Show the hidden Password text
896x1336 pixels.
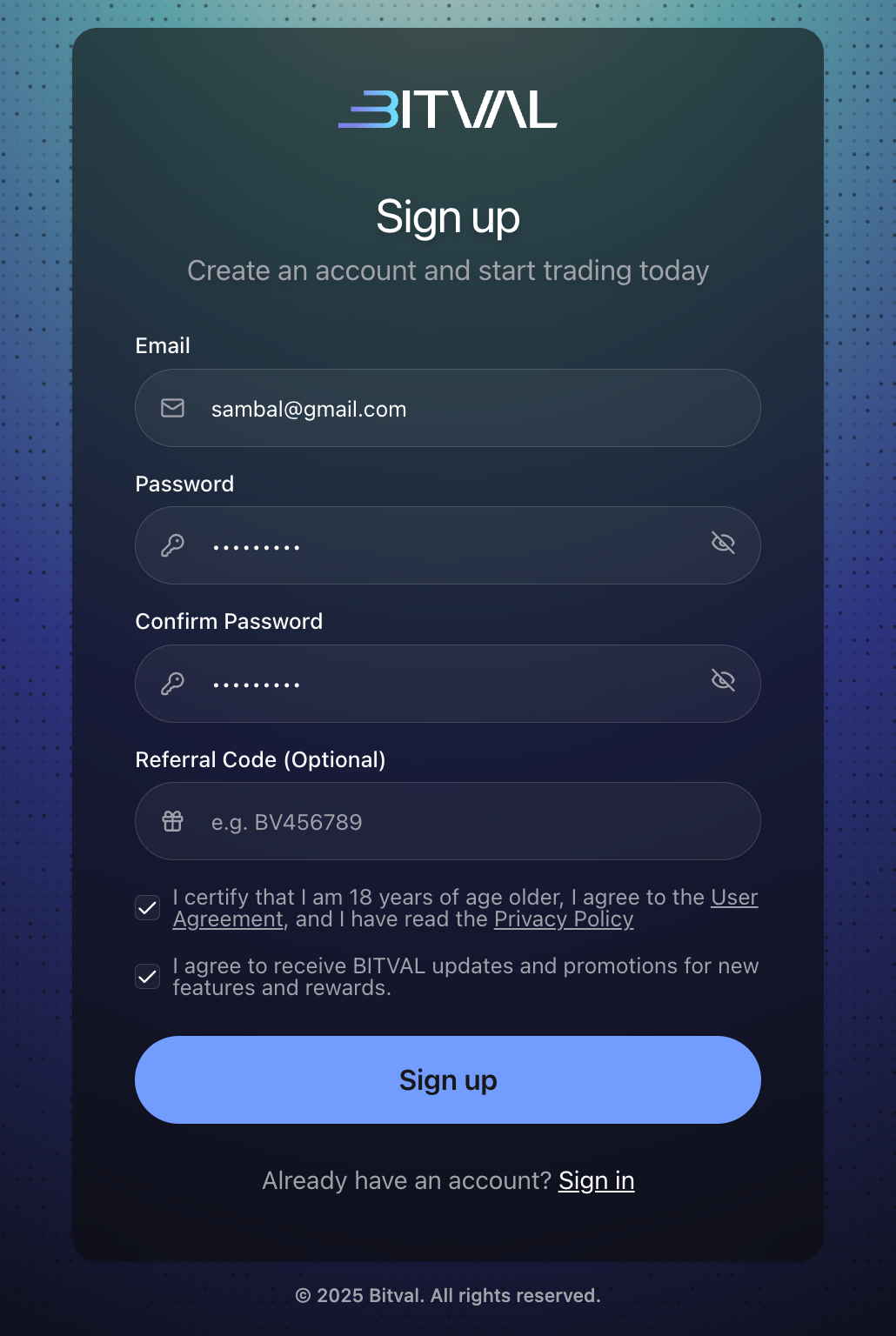(x=723, y=544)
